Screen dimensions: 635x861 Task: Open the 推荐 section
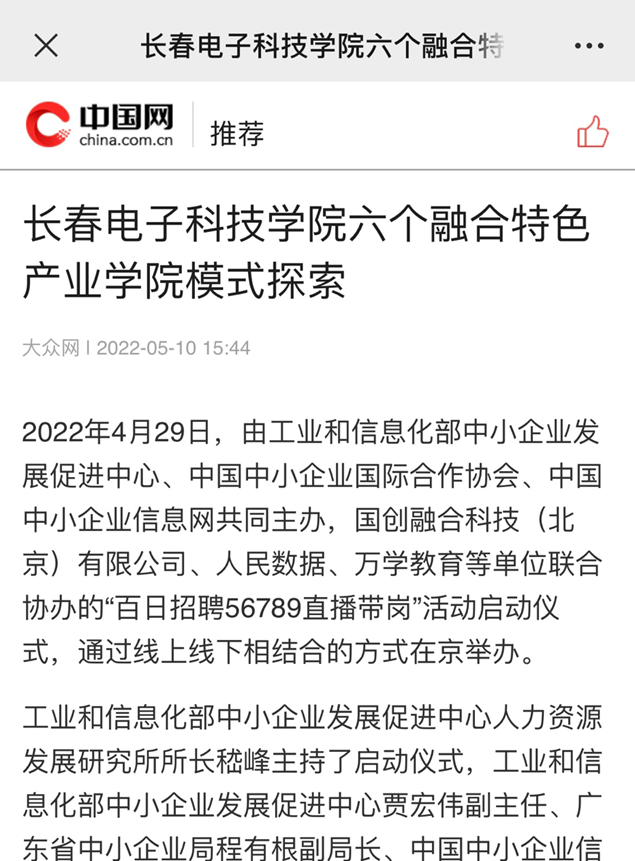237,133
